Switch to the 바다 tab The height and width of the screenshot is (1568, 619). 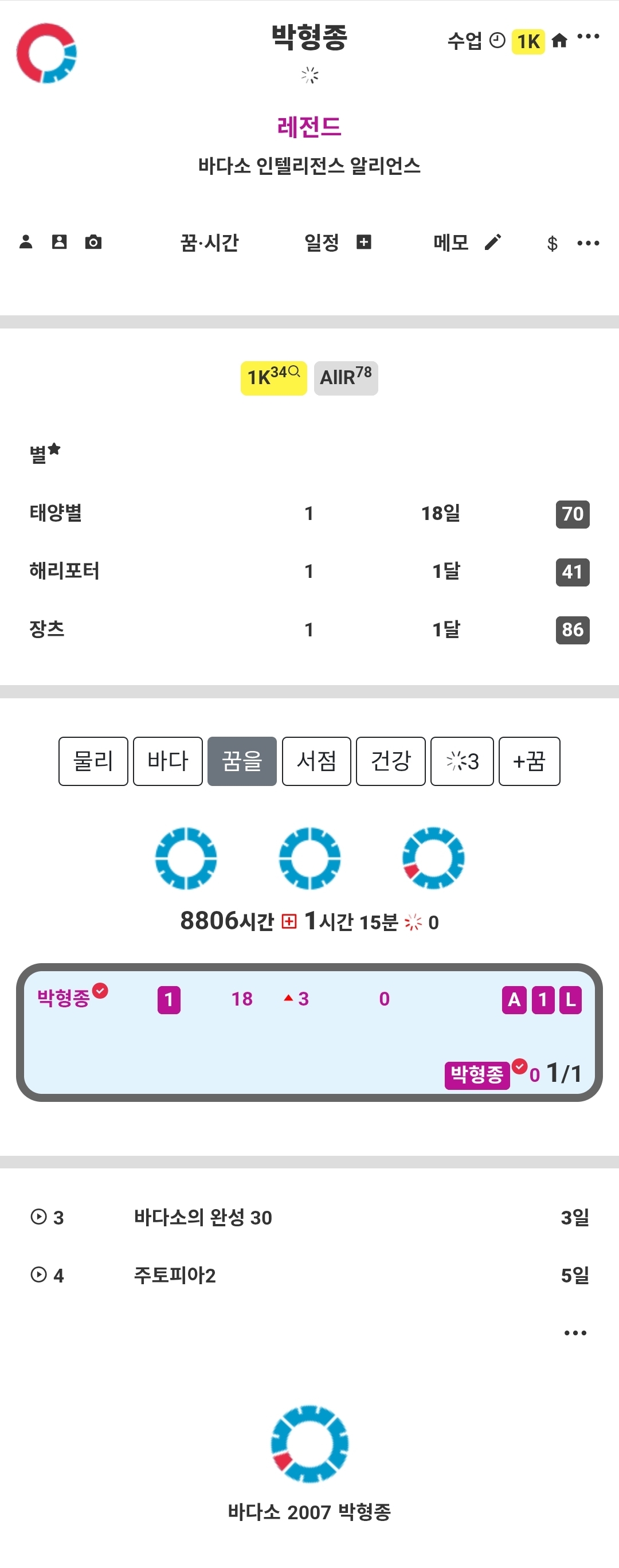point(167,761)
